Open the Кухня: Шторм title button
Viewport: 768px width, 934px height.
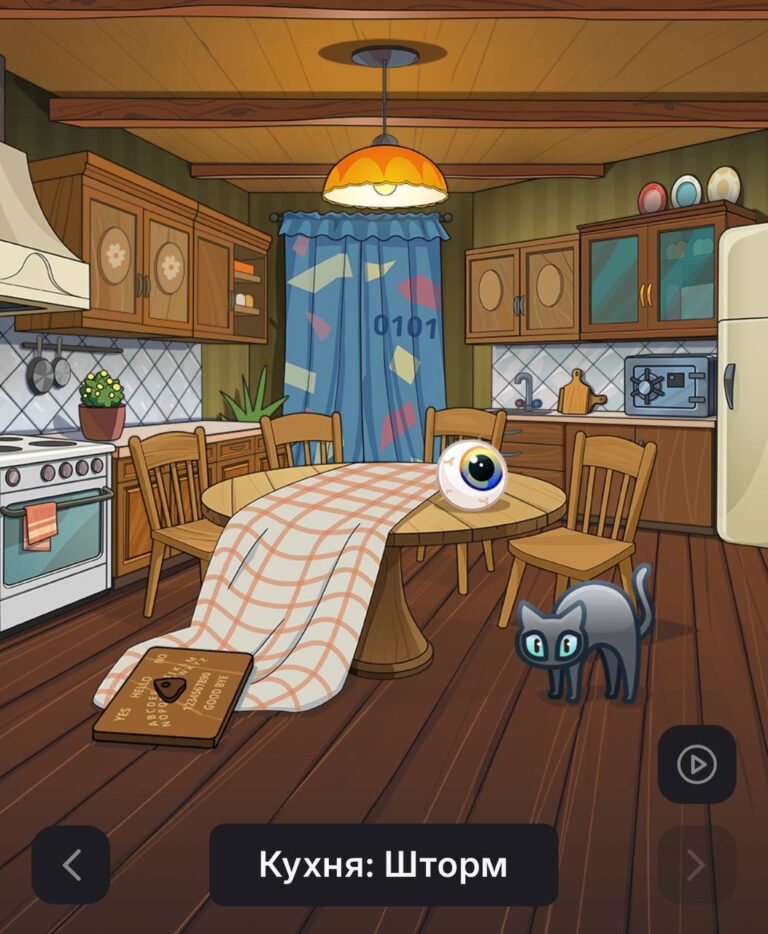(383, 865)
